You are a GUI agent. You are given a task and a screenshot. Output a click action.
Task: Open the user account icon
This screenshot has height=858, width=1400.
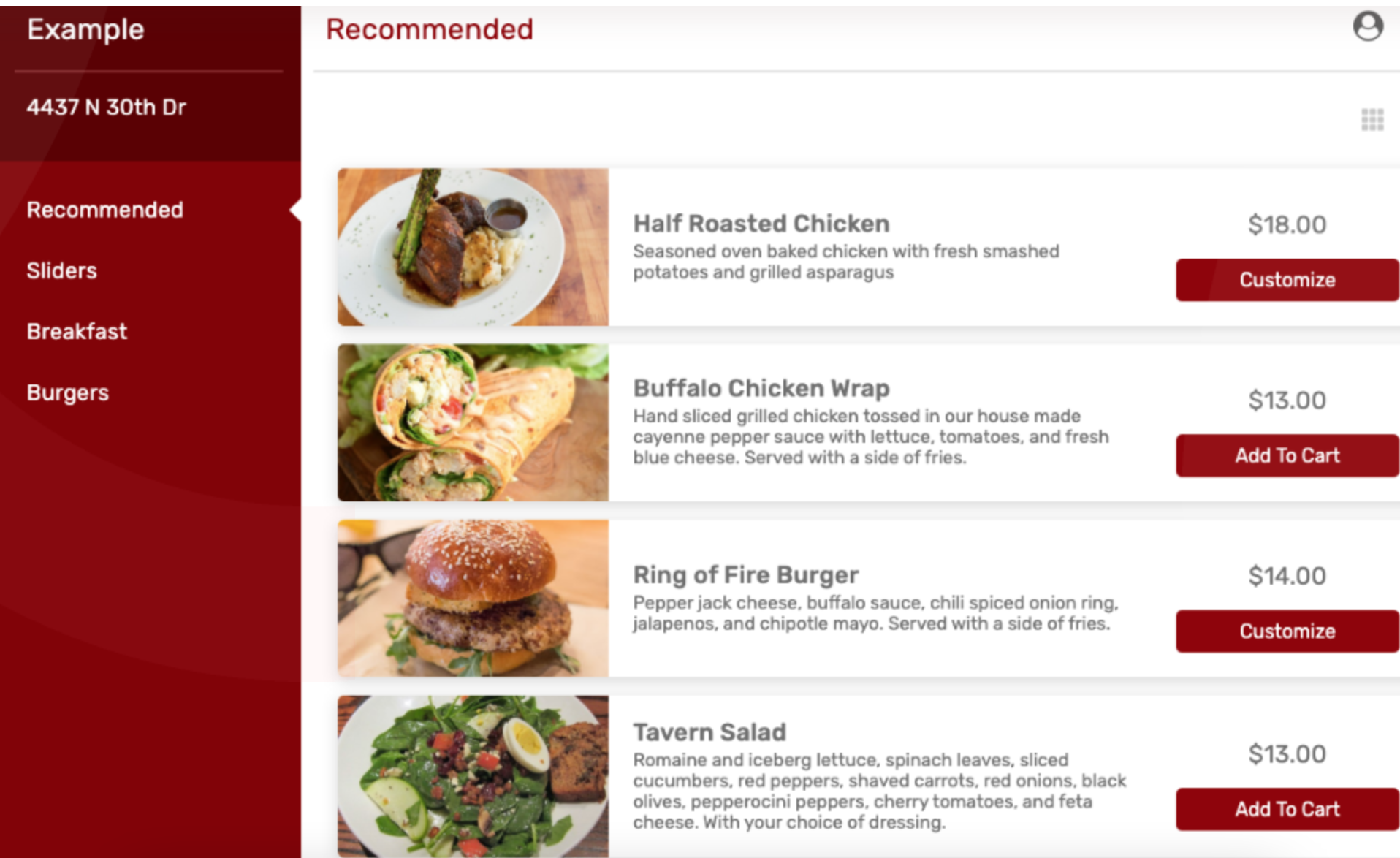click(x=1367, y=26)
